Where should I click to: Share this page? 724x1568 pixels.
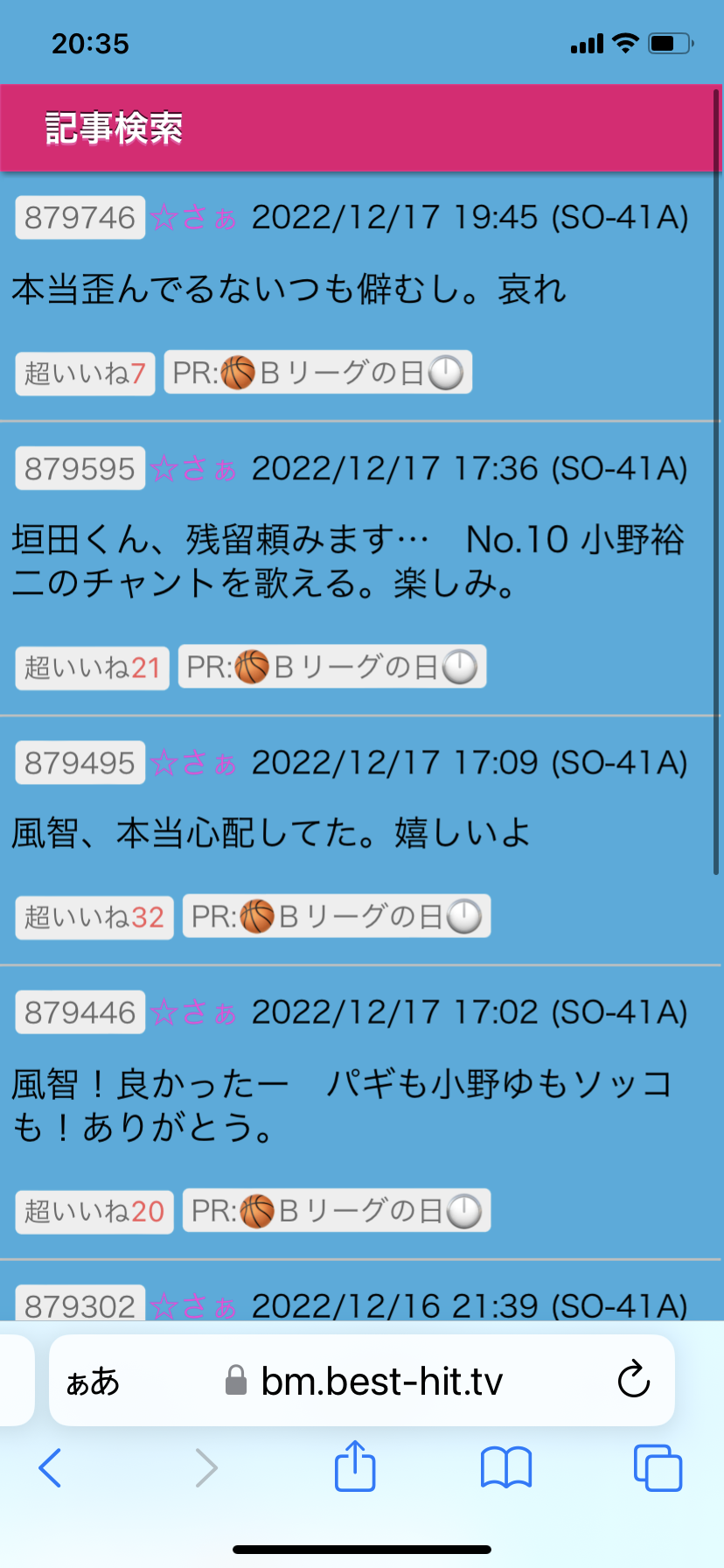click(355, 1466)
